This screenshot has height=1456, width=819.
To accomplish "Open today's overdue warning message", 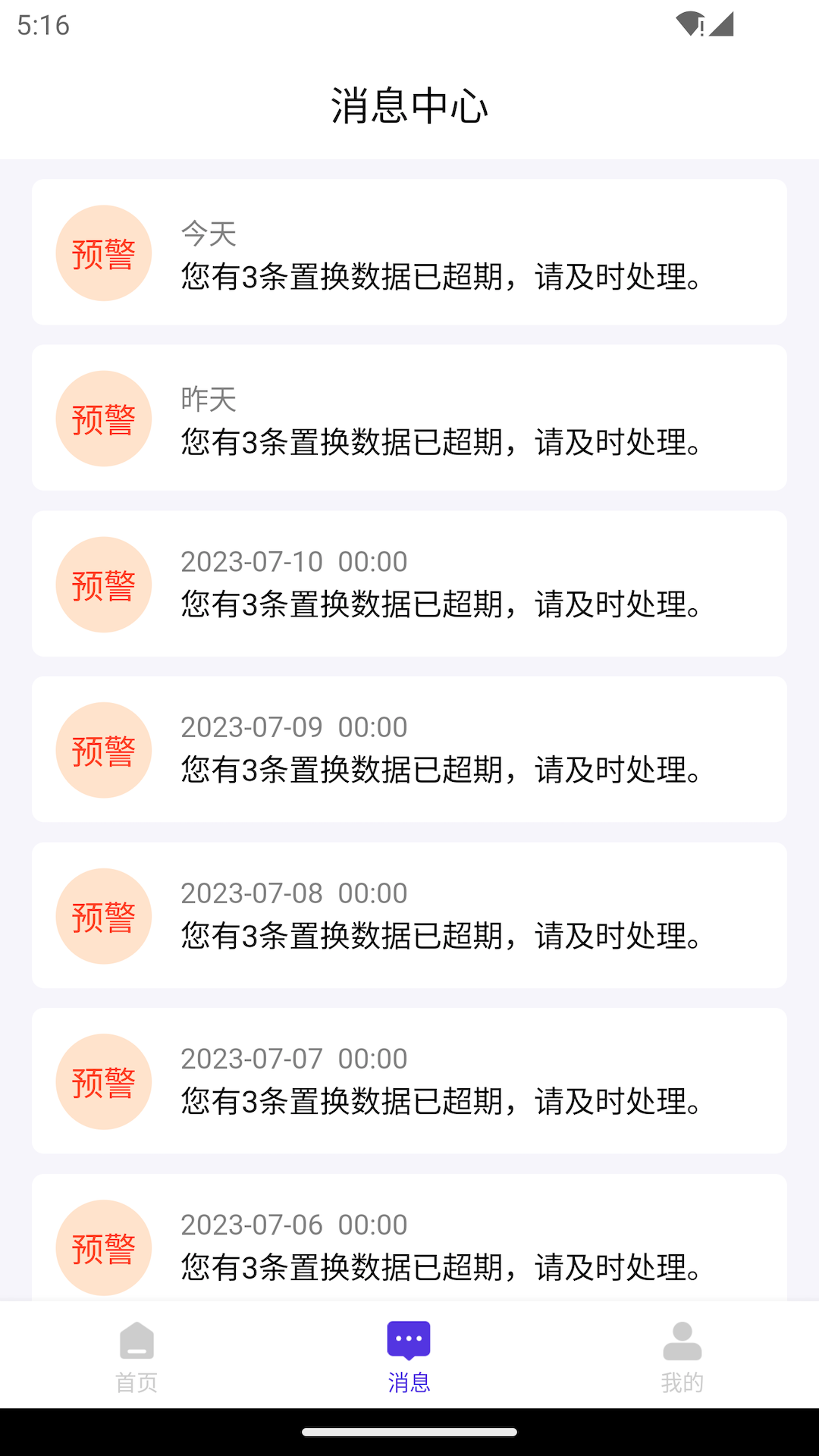I will [x=409, y=253].
